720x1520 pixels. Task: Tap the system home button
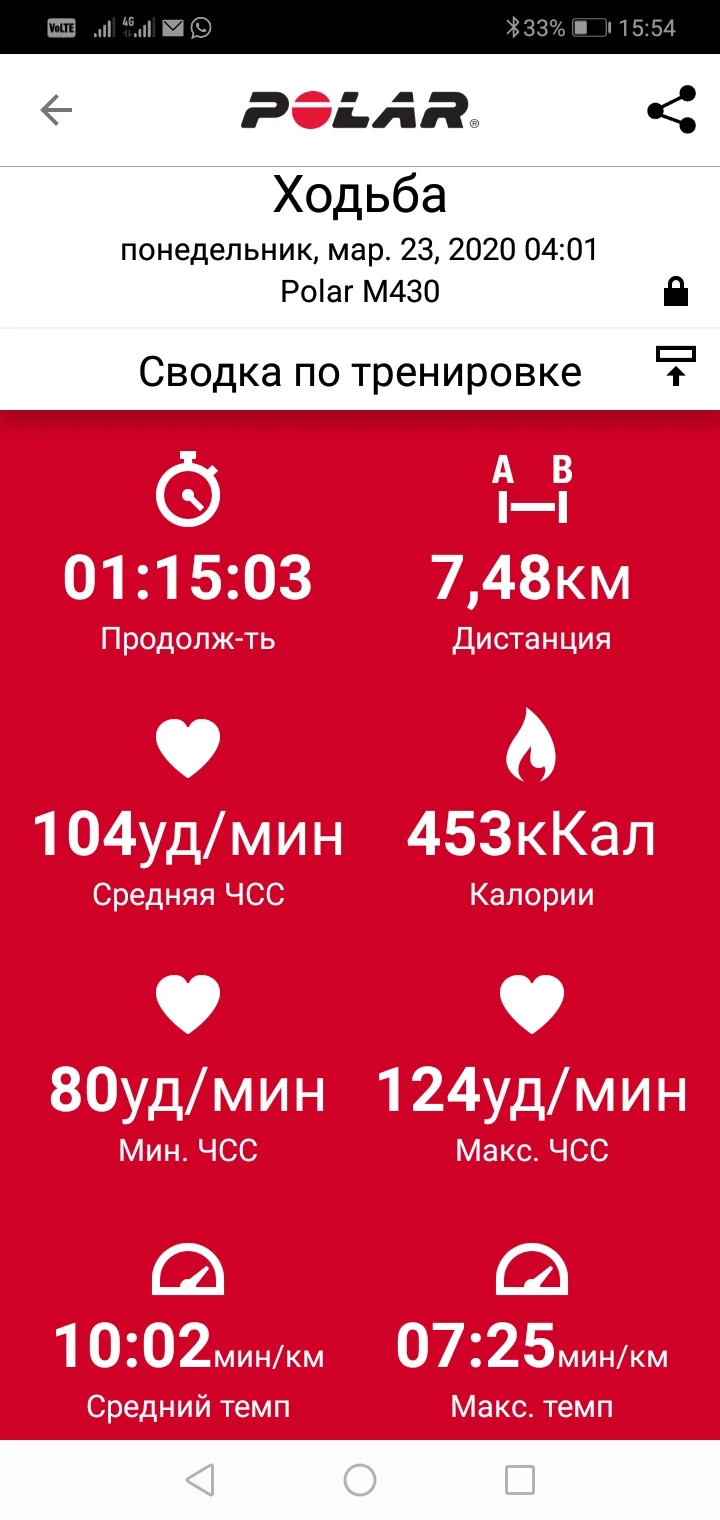click(x=360, y=1479)
